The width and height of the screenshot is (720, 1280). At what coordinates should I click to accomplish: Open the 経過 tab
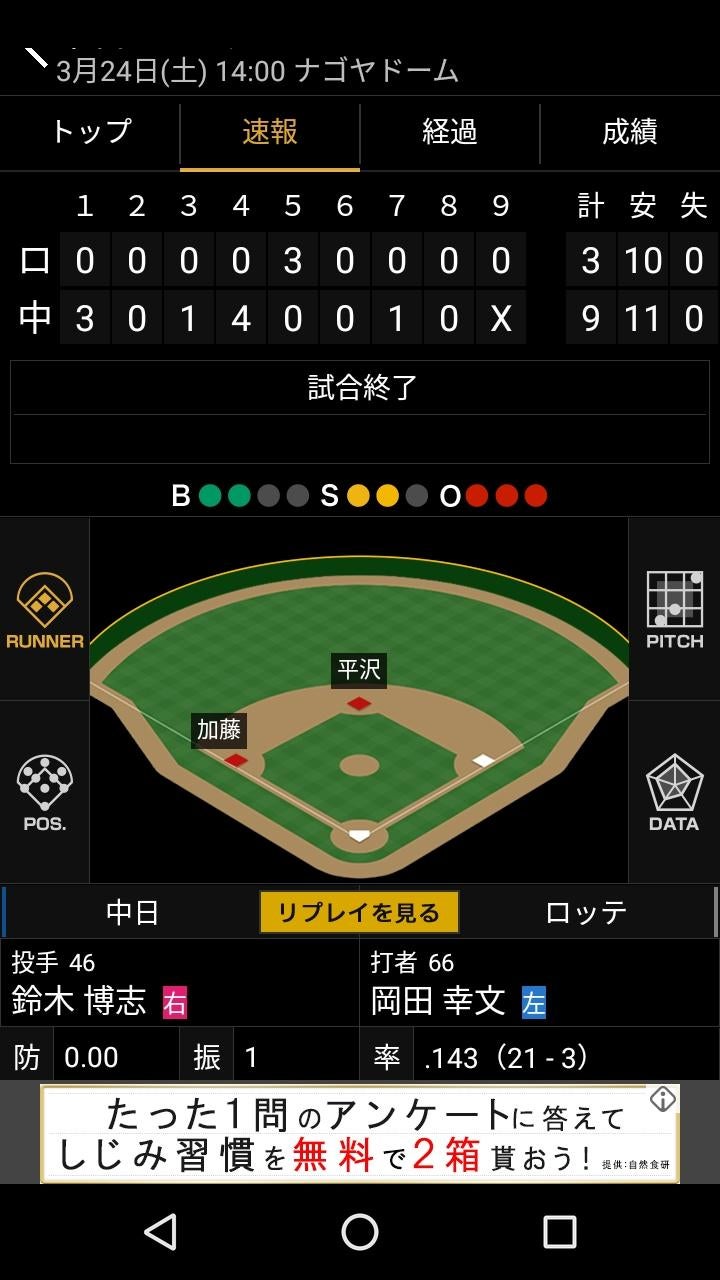click(x=449, y=132)
